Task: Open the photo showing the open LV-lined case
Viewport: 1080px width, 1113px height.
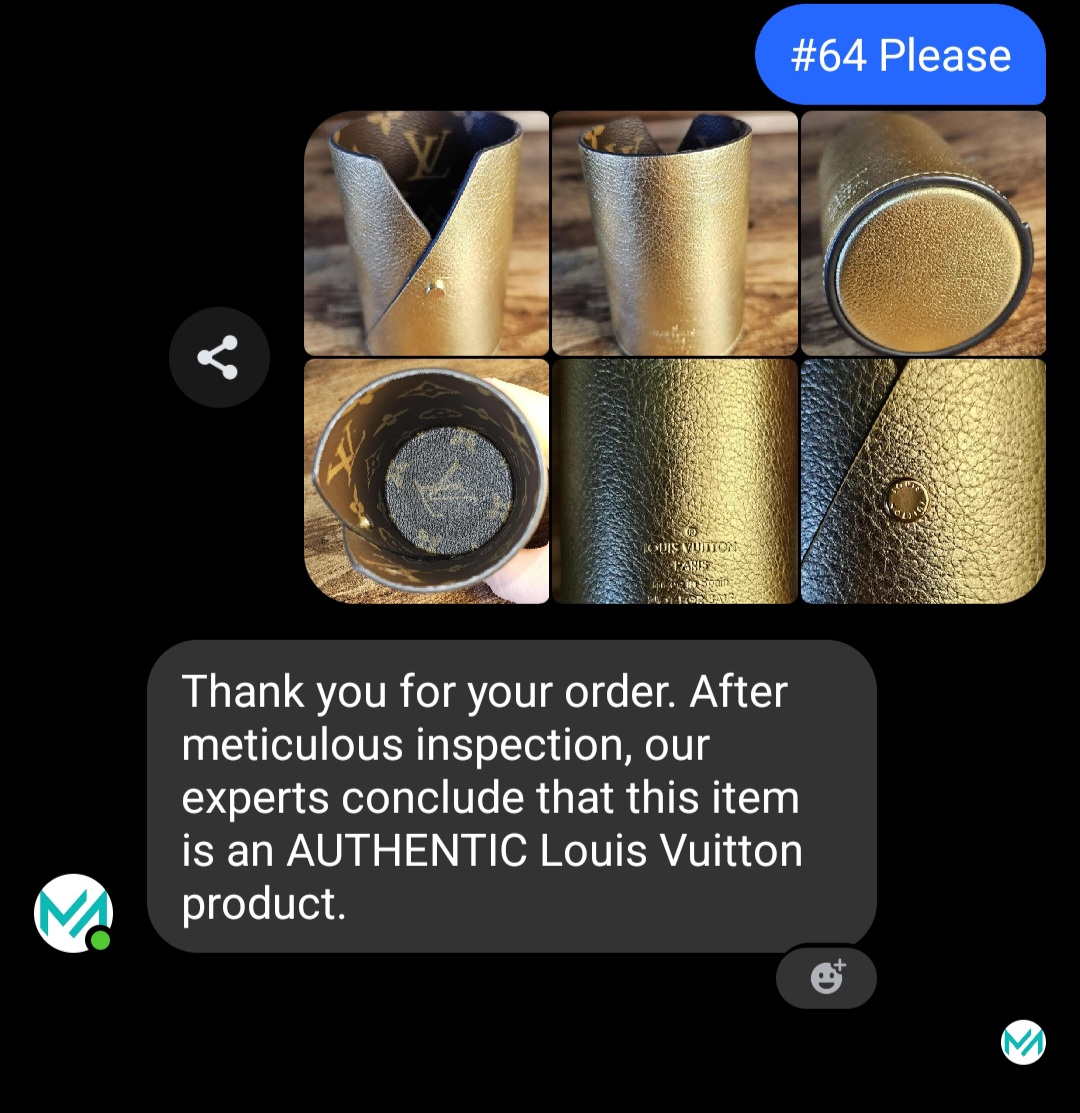Action: click(x=427, y=233)
